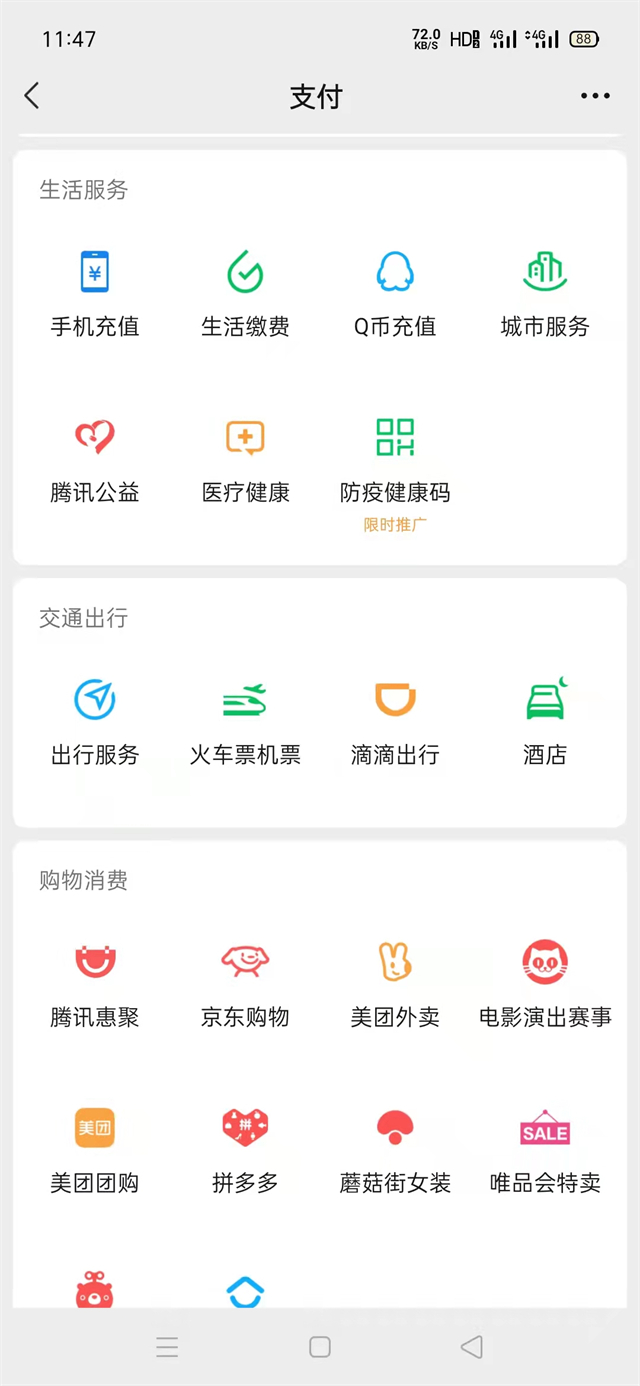Open 防疫健康码
The image size is (640, 1386).
tap(395, 458)
